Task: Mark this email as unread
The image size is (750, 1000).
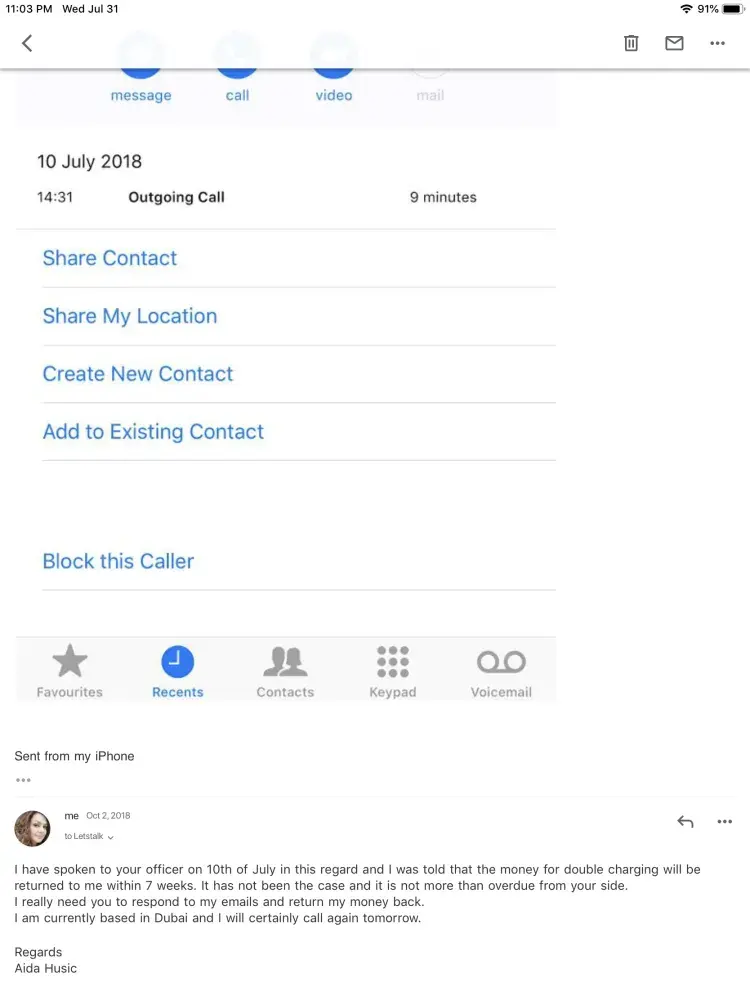Action: [674, 43]
